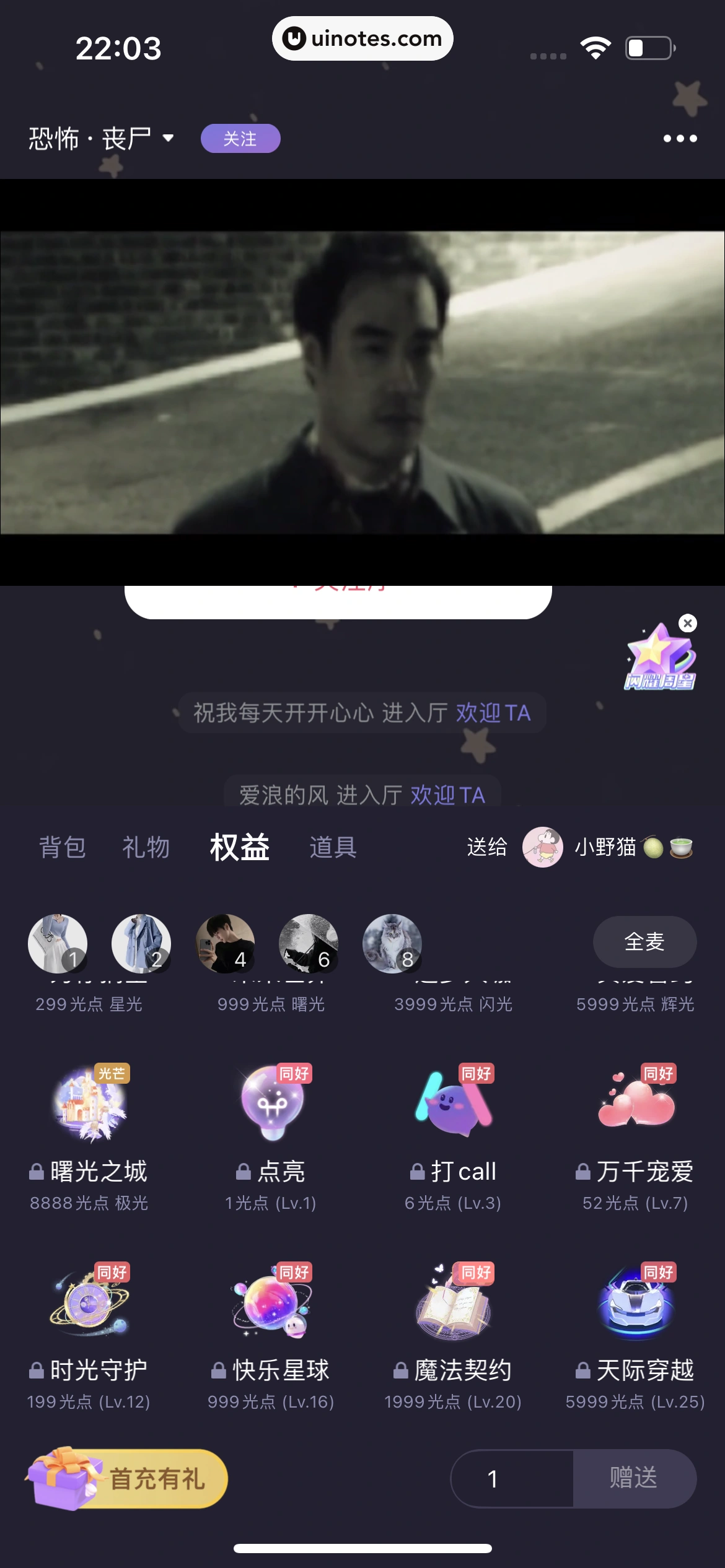Switch to the 背包 tab
Viewport: 725px width, 1568px height.
[x=63, y=847]
